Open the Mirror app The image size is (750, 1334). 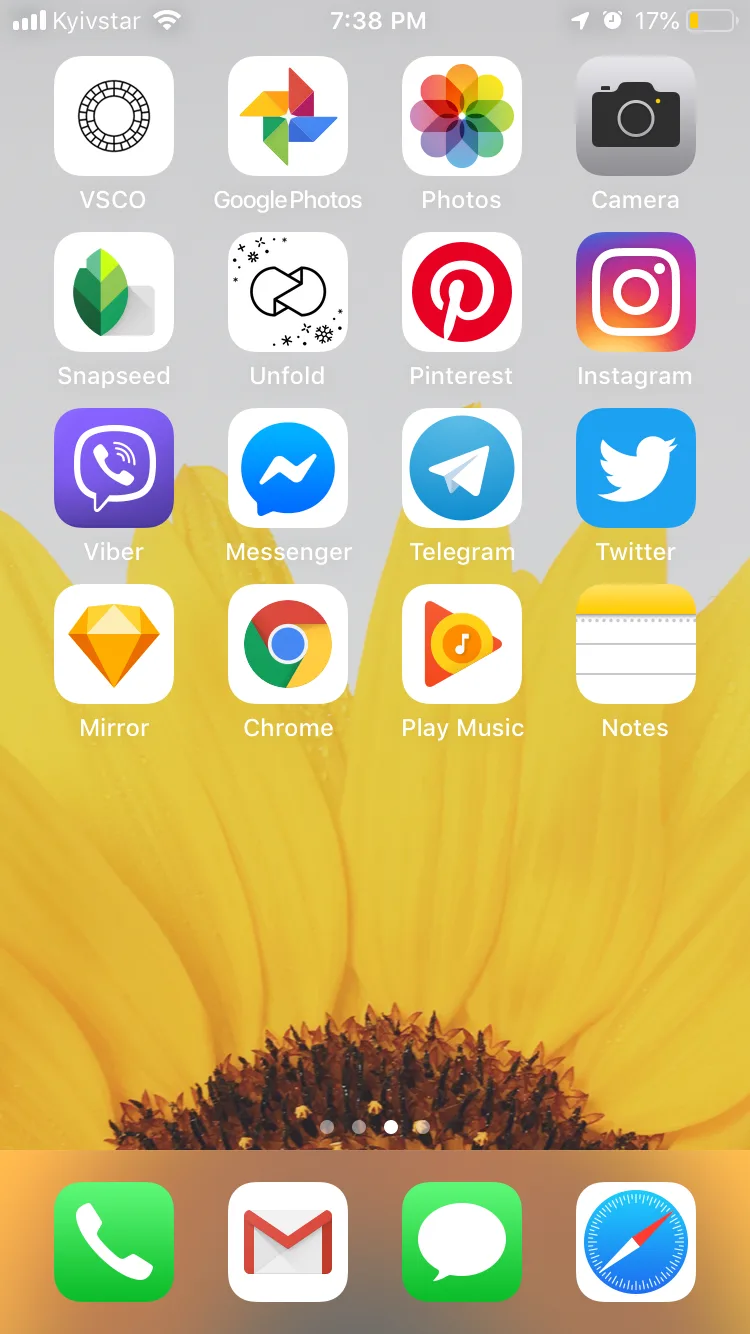pos(114,644)
